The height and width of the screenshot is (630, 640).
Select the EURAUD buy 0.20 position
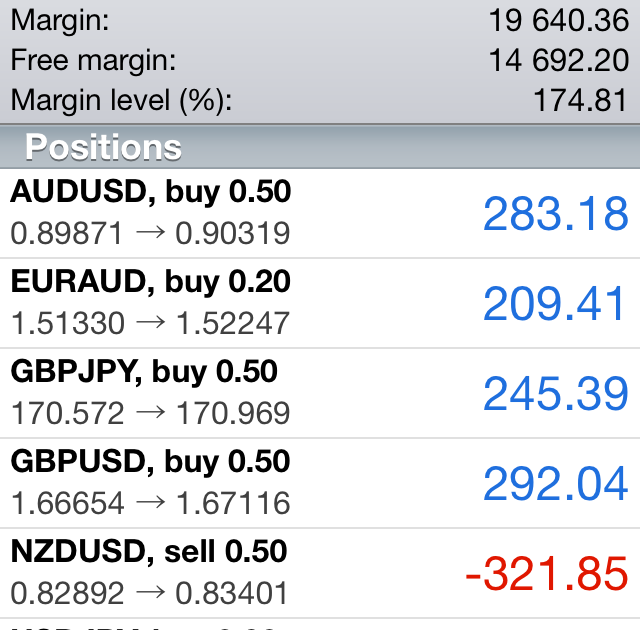pyautogui.click(x=320, y=303)
